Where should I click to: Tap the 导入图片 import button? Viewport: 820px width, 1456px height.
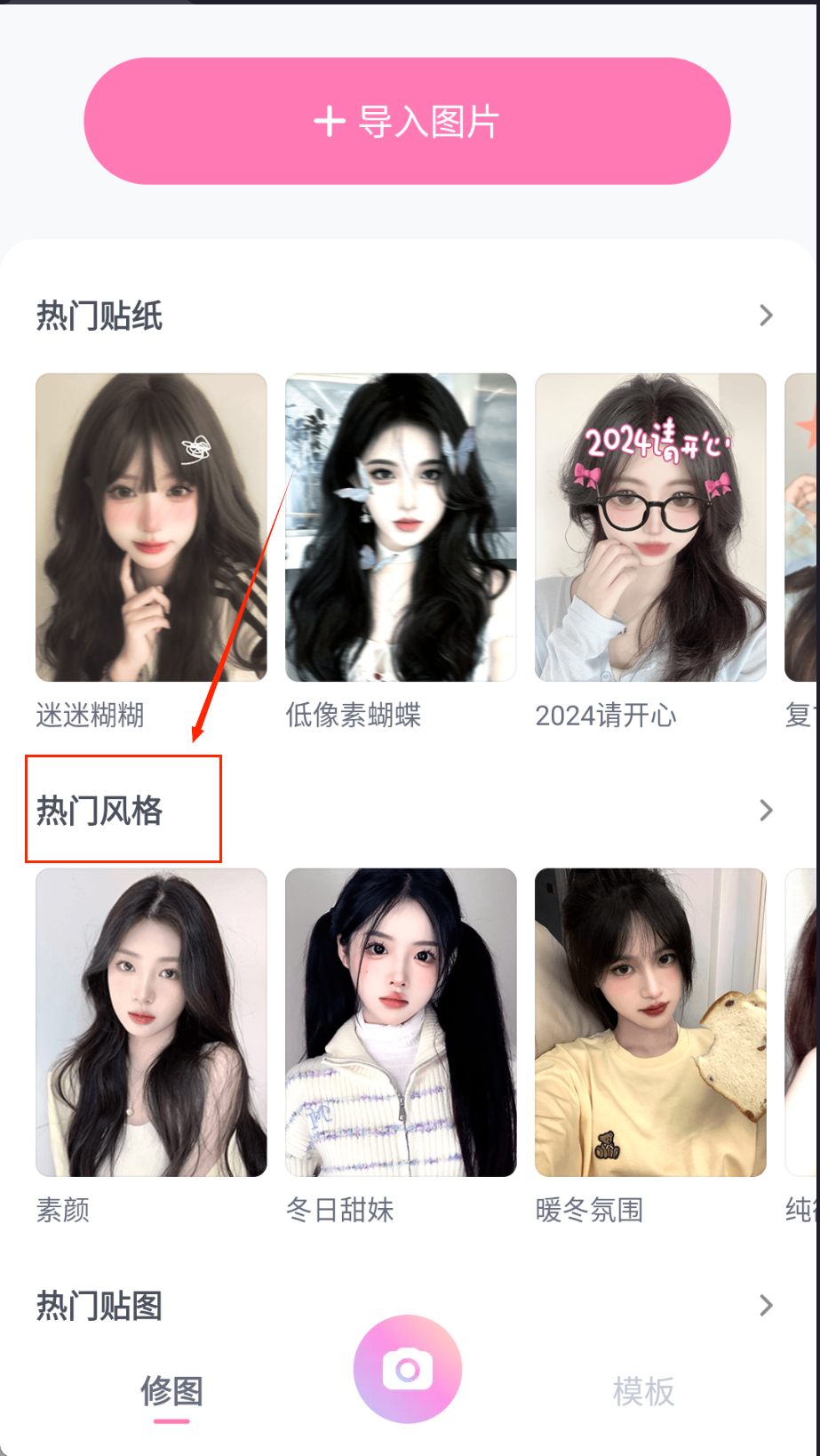(x=407, y=122)
